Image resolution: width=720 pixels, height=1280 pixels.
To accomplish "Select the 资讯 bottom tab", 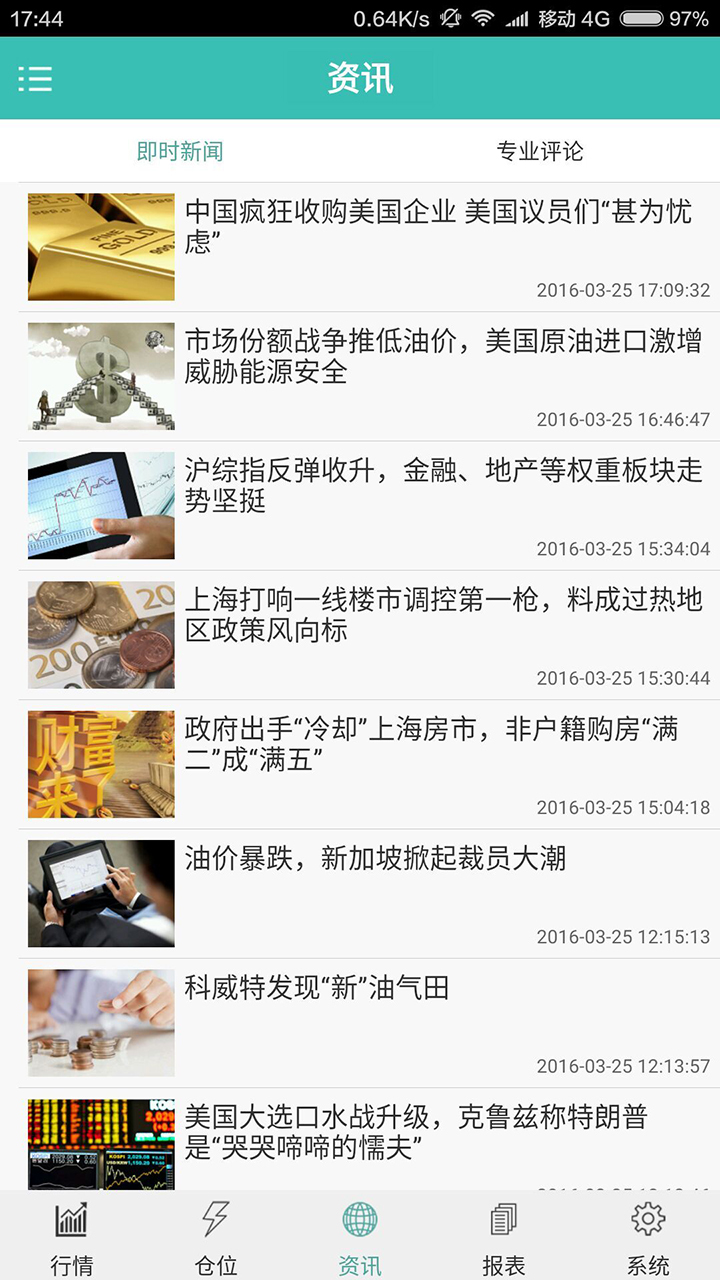I will (360, 1237).
